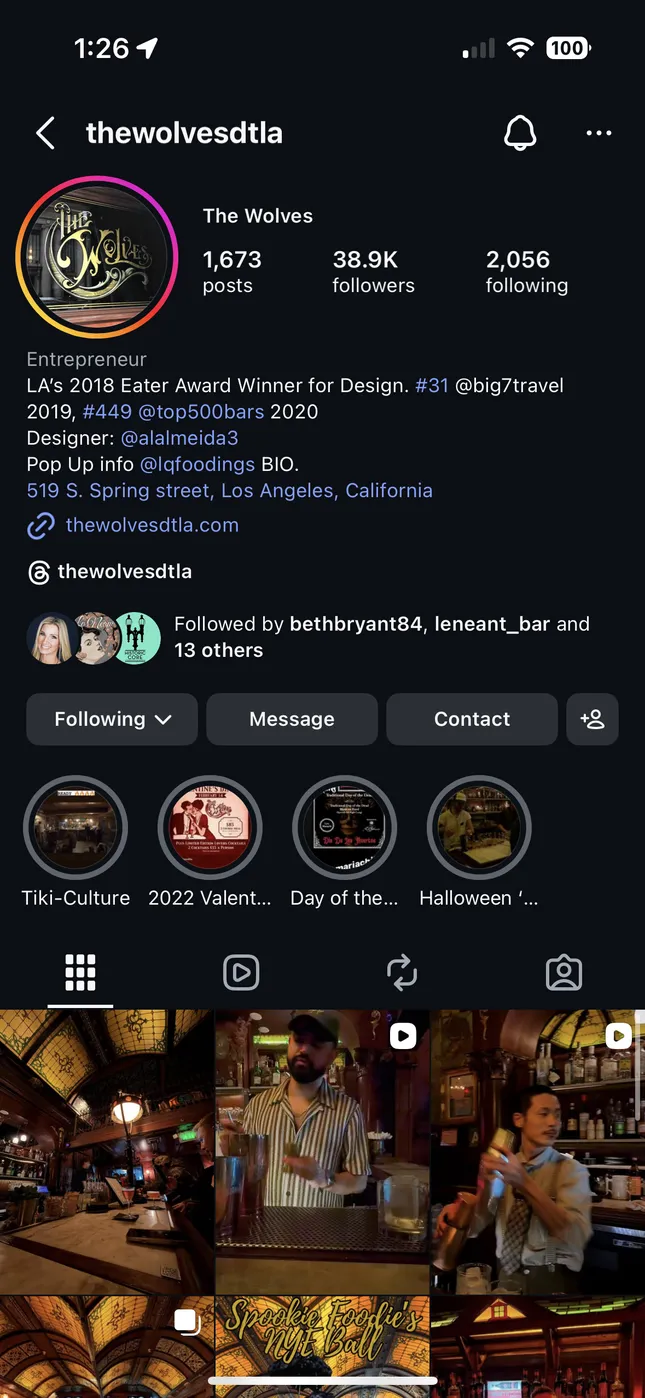Switch to the Reels tab
This screenshot has height=1398, width=645.
[241, 972]
